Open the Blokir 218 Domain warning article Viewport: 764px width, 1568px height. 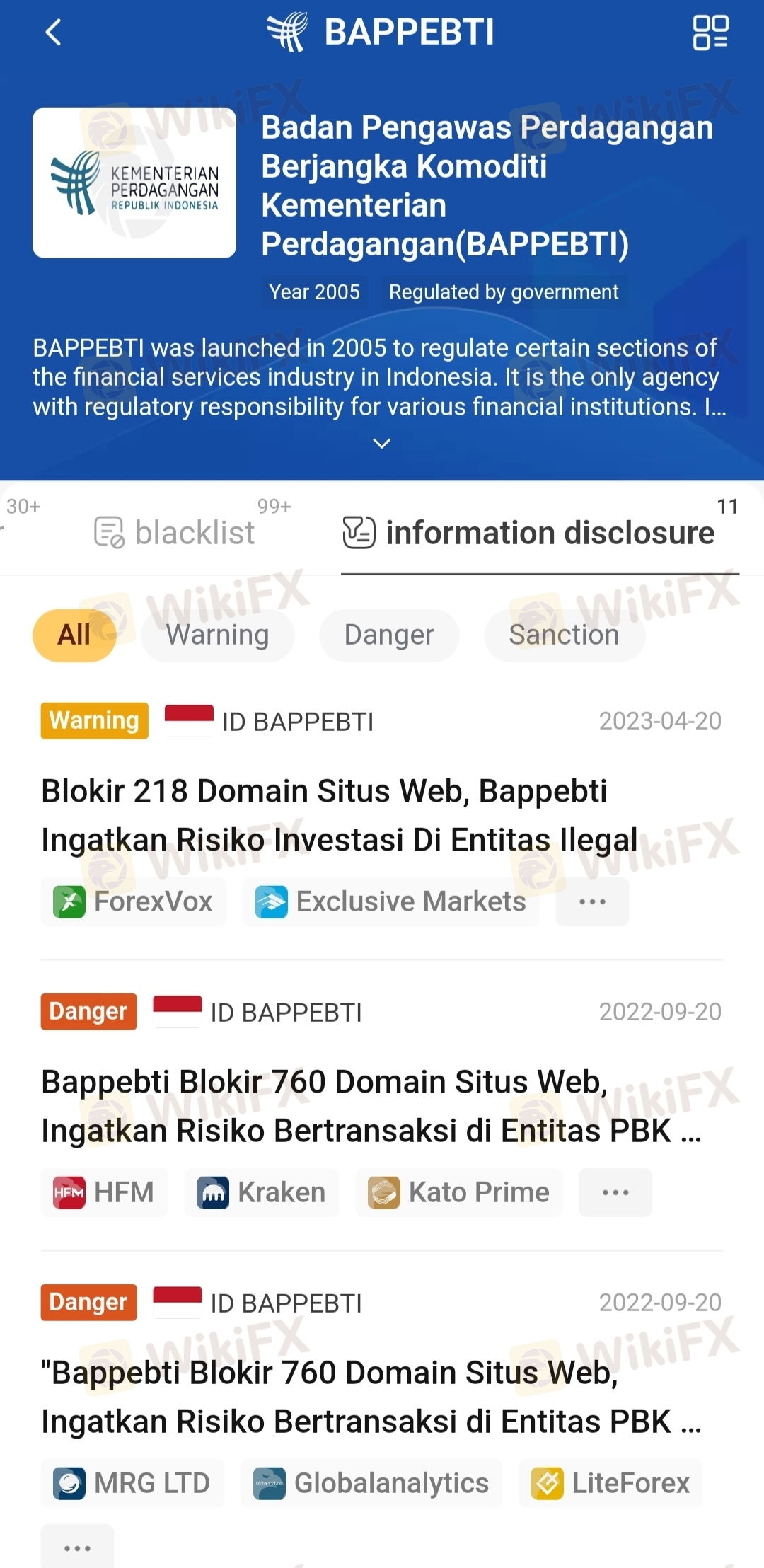pyautogui.click(x=340, y=815)
